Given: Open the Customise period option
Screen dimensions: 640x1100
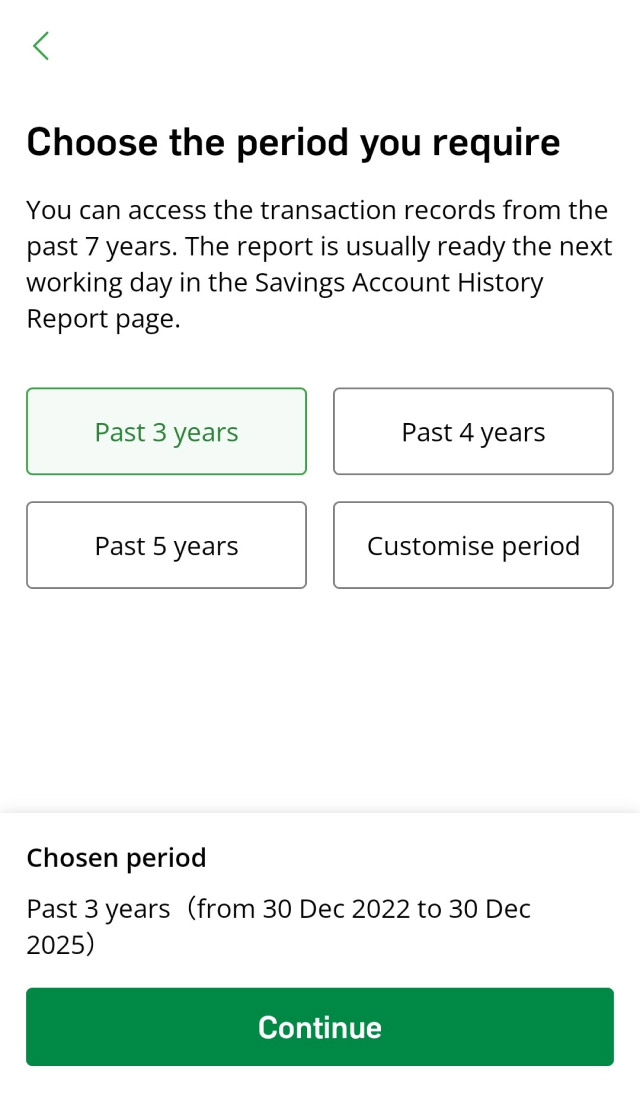Looking at the screenshot, I should click(473, 545).
